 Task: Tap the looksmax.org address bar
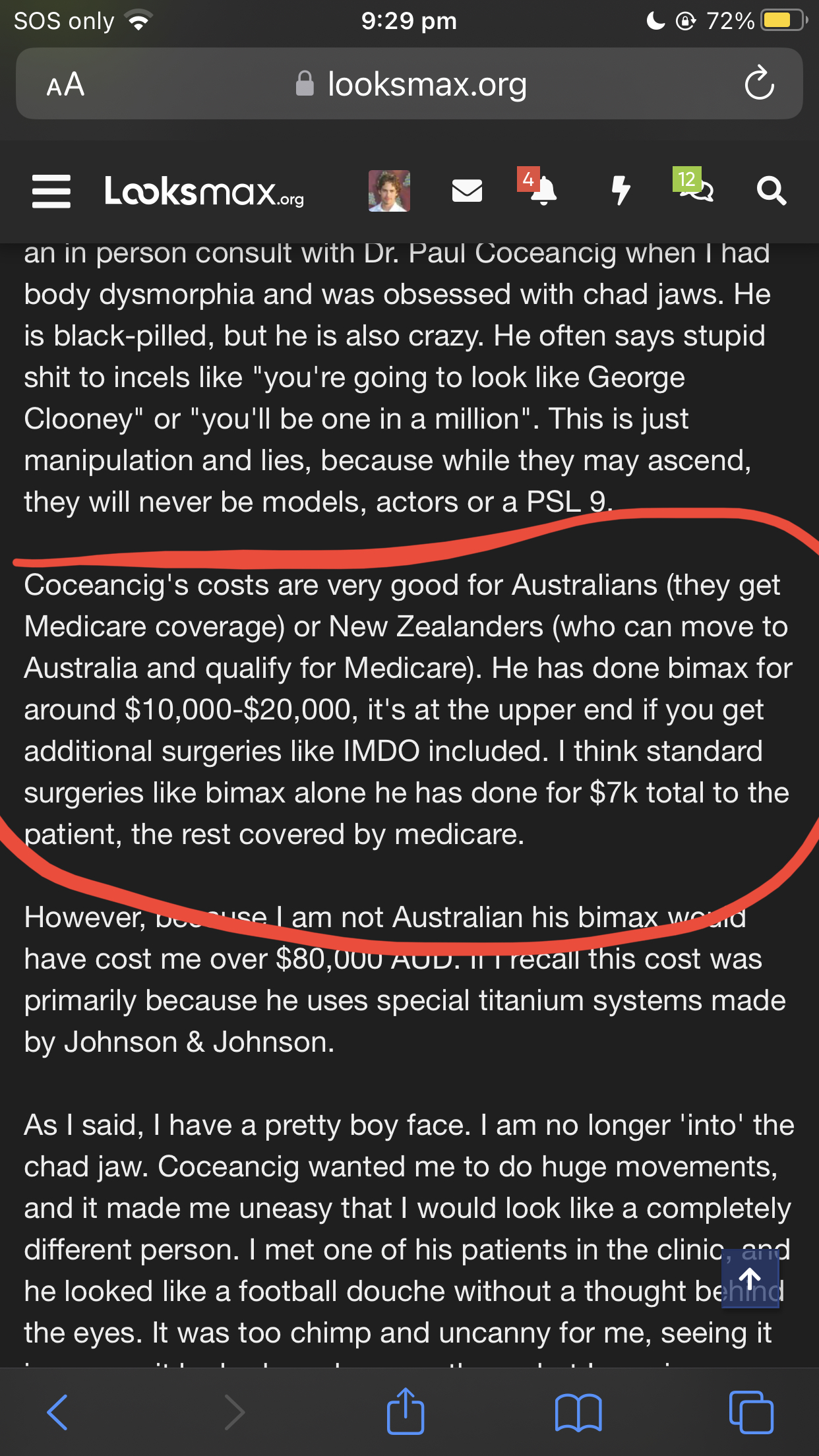(x=409, y=84)
